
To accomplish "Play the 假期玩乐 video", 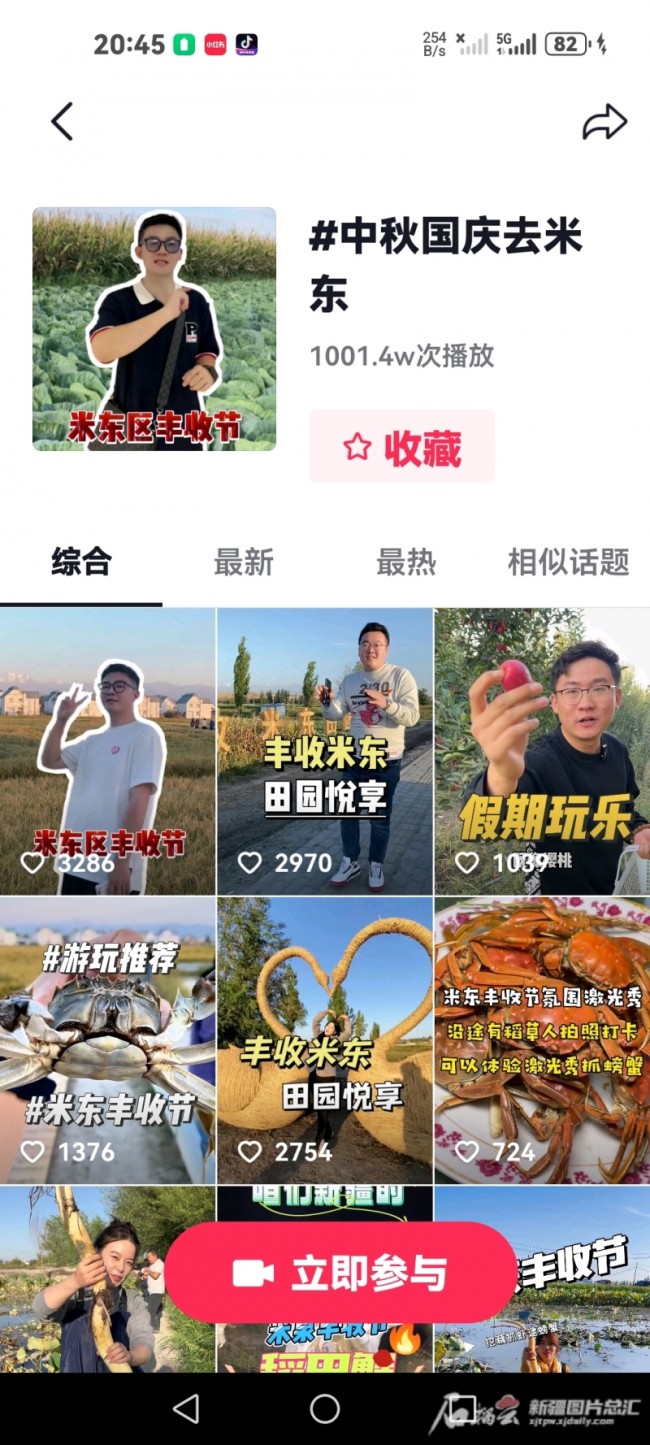I will point(542,750).
